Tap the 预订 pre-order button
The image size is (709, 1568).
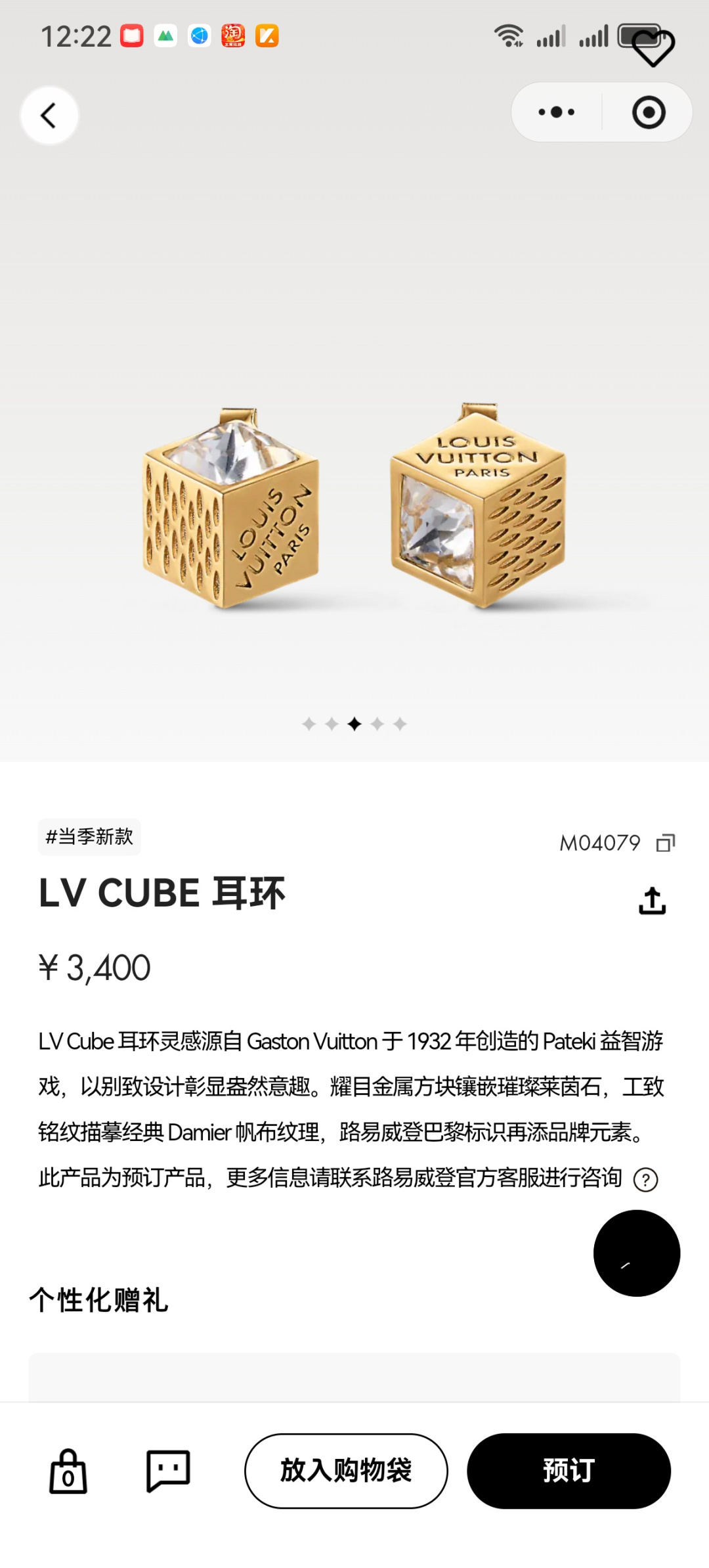569,1471
